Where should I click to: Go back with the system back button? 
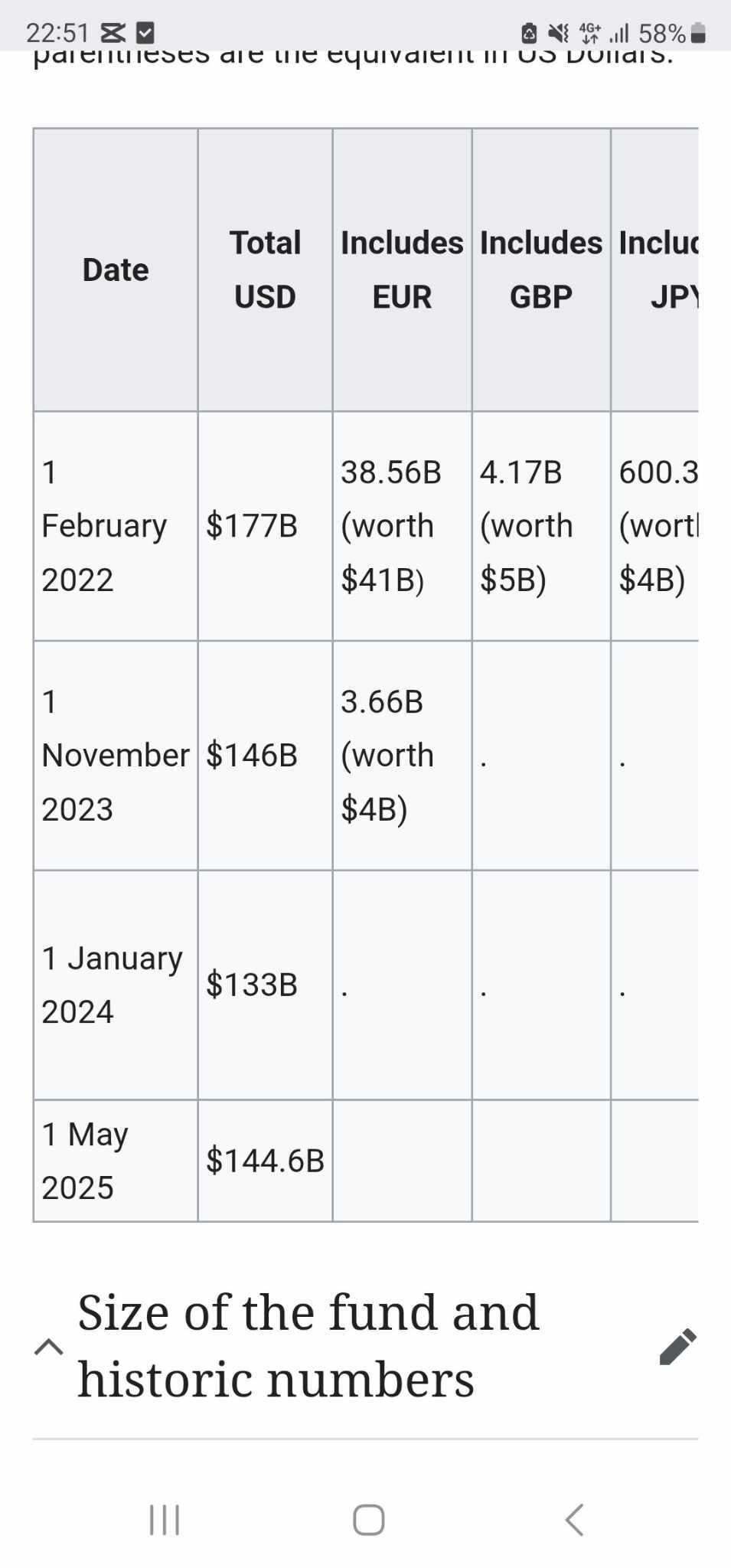(x=574, y=1520)
